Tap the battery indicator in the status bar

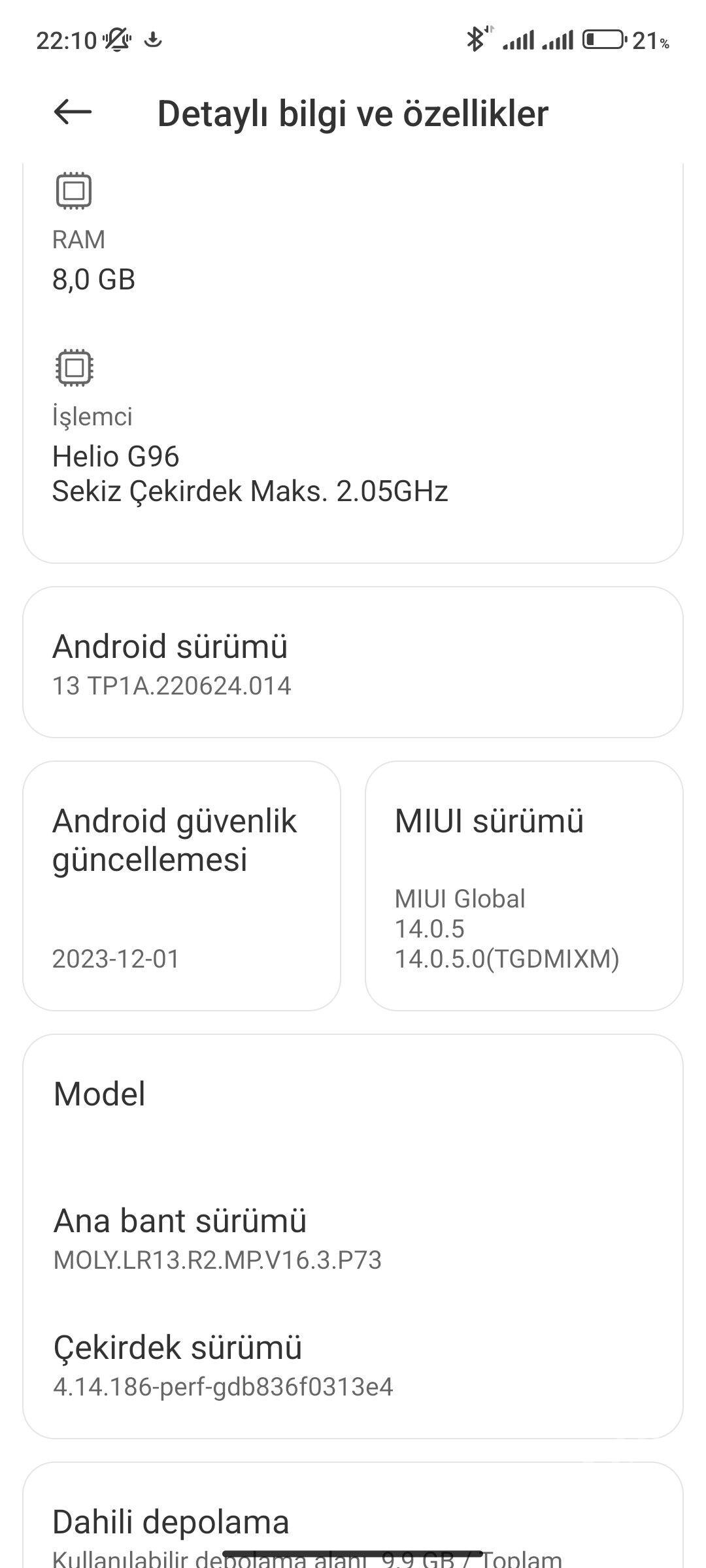[605, 39]
